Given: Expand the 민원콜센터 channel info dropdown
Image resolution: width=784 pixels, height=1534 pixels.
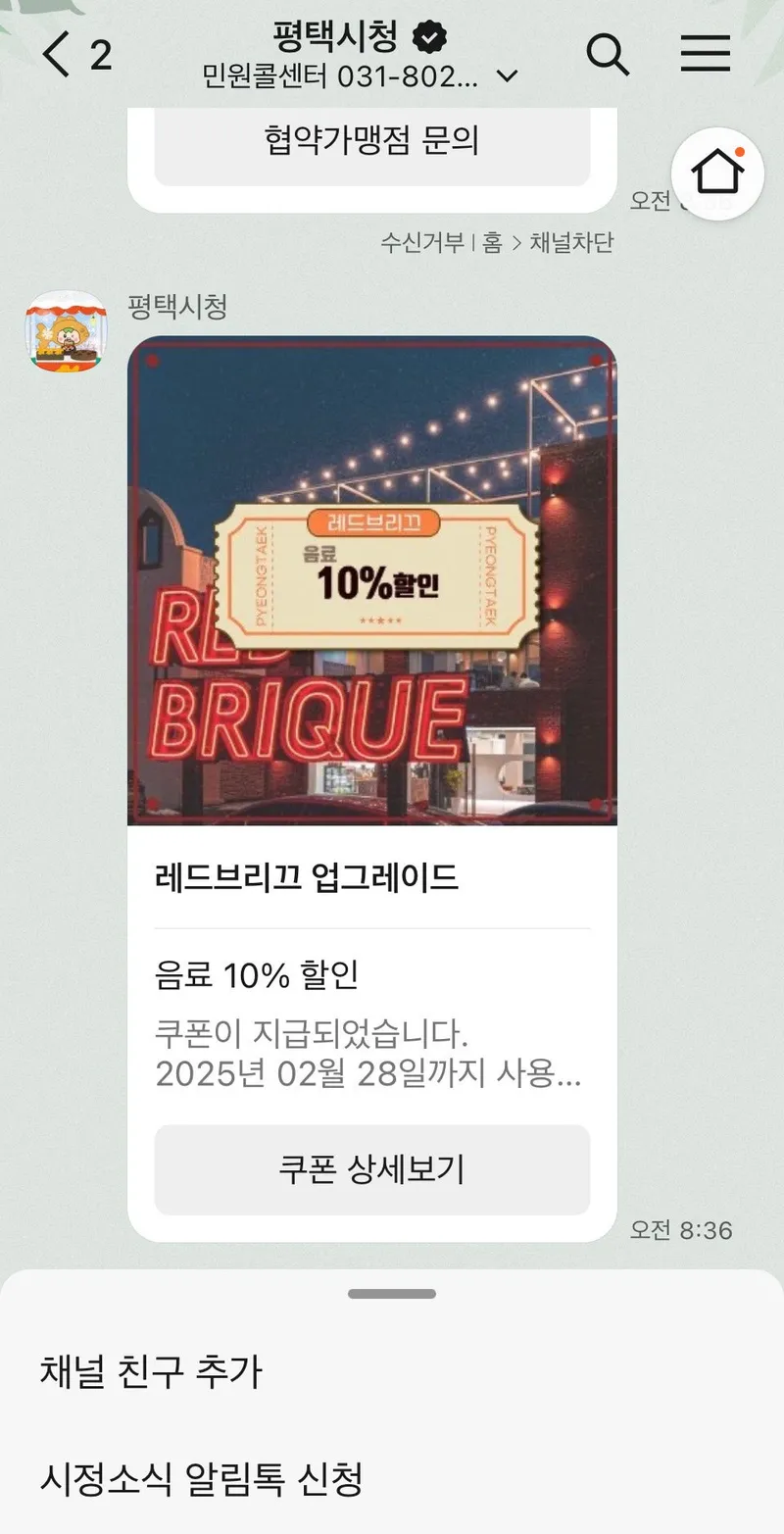Looking at the screenshot, I should click(507, 76).
